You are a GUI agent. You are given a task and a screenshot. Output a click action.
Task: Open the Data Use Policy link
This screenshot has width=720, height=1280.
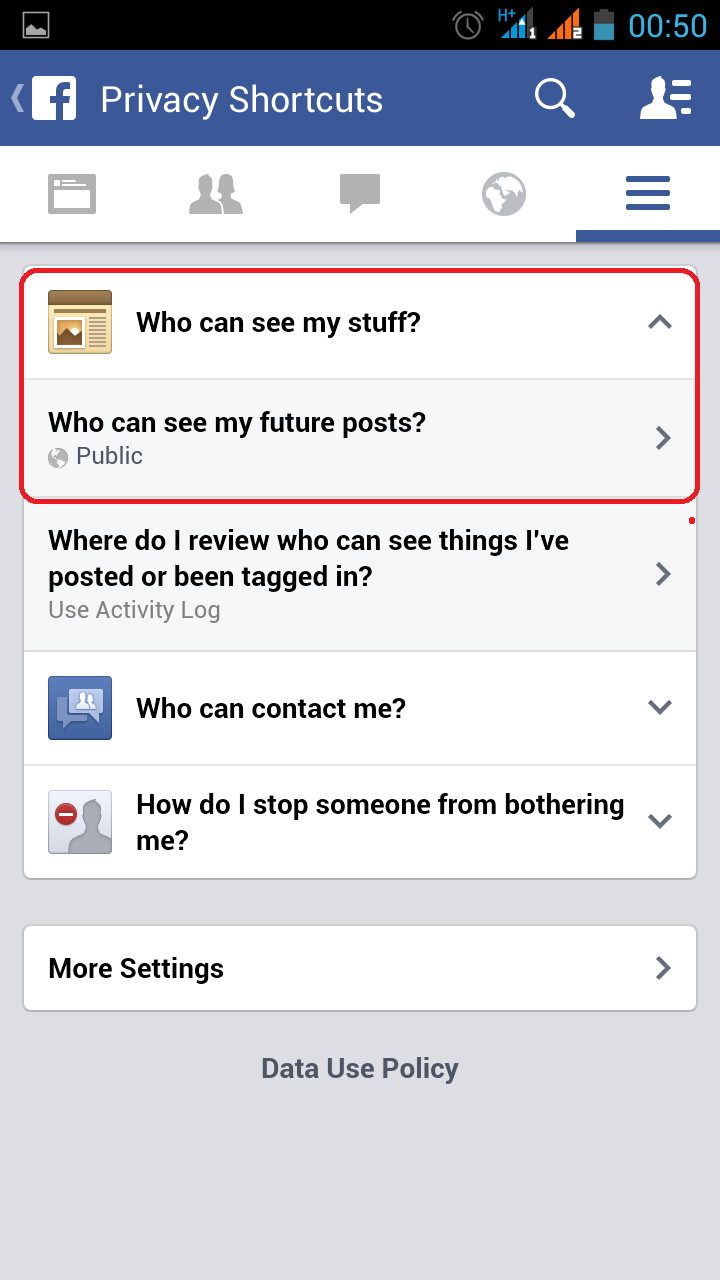(x=360, y=1068)
